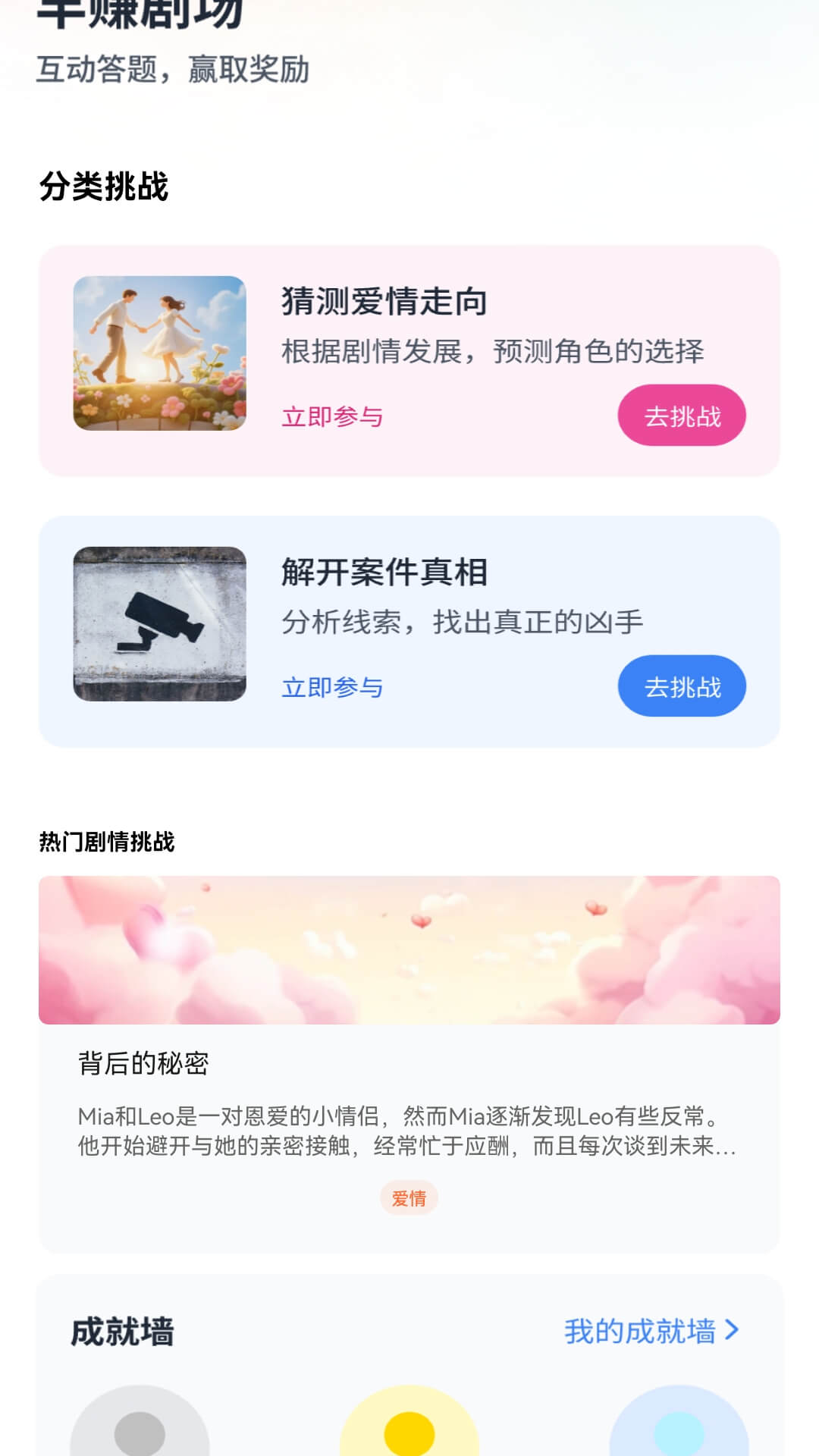This screenshot has height=1456, width=819.
Task: Click the pink hearts banner image
Action: coord(409,952)
